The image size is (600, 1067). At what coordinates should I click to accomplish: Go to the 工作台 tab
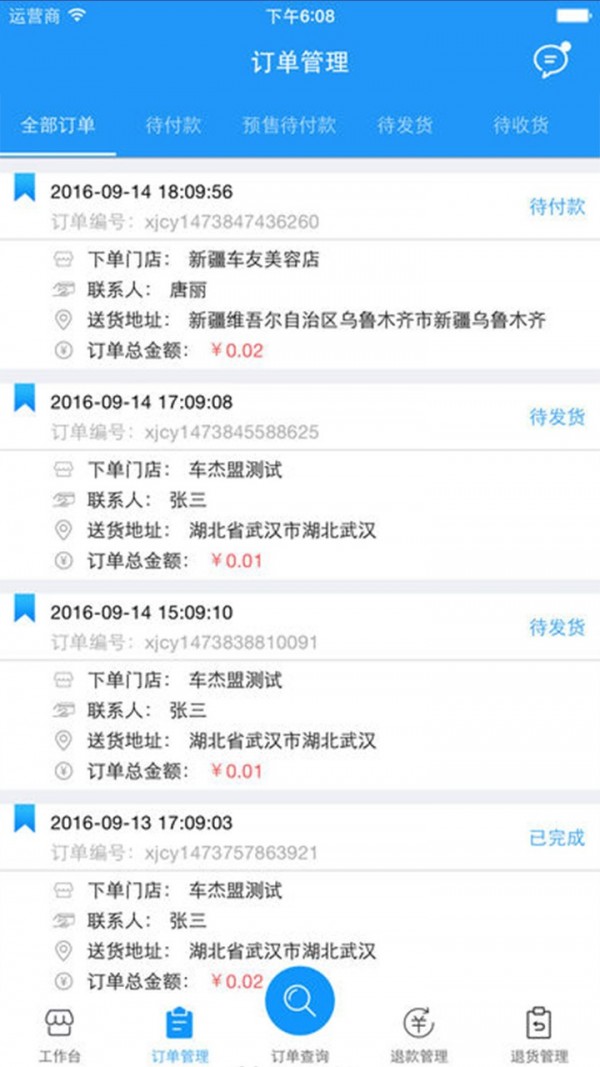[x=60, y=1034]
